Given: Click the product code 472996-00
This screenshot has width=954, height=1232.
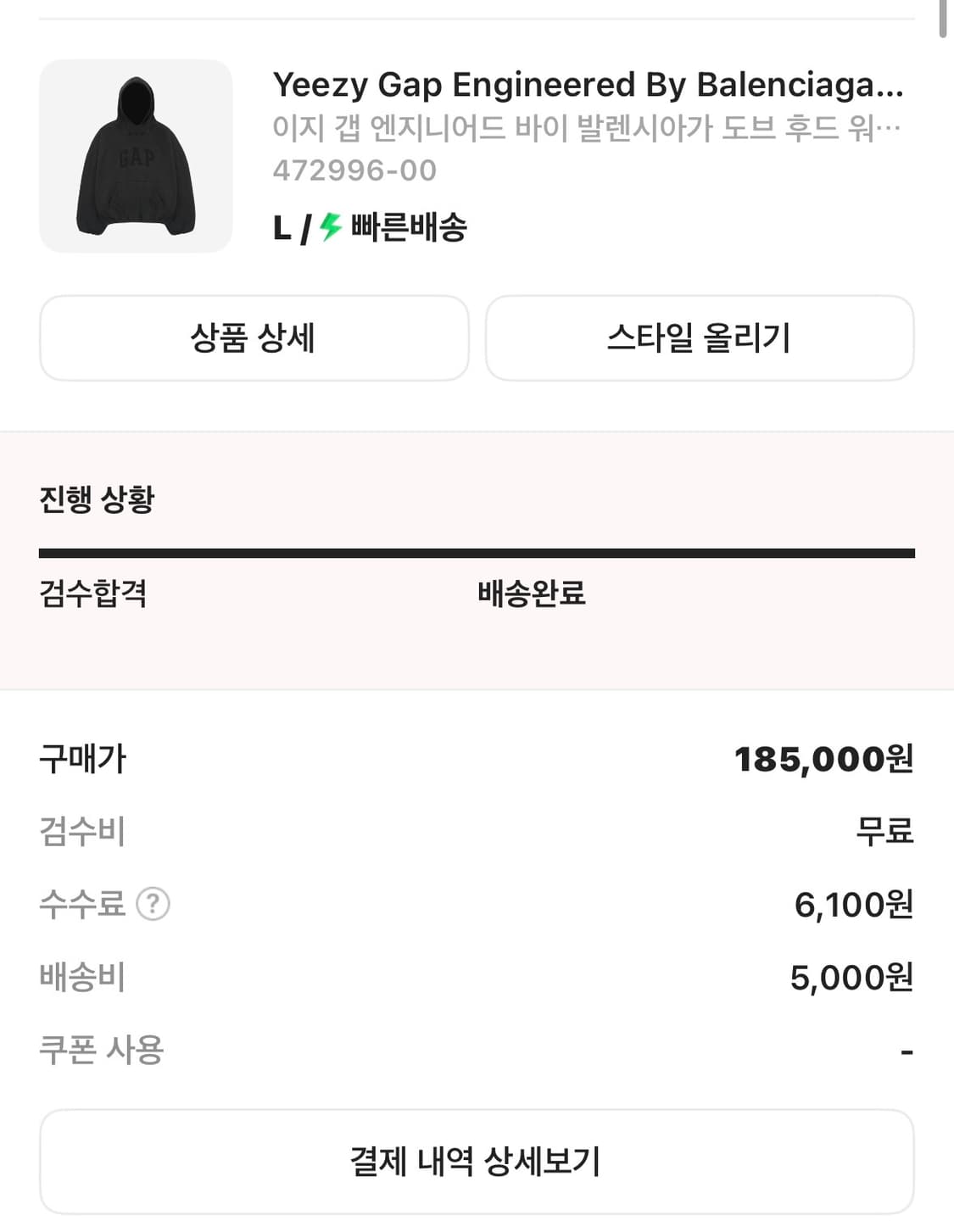Looking at the screenshot, I should point(354,171).
